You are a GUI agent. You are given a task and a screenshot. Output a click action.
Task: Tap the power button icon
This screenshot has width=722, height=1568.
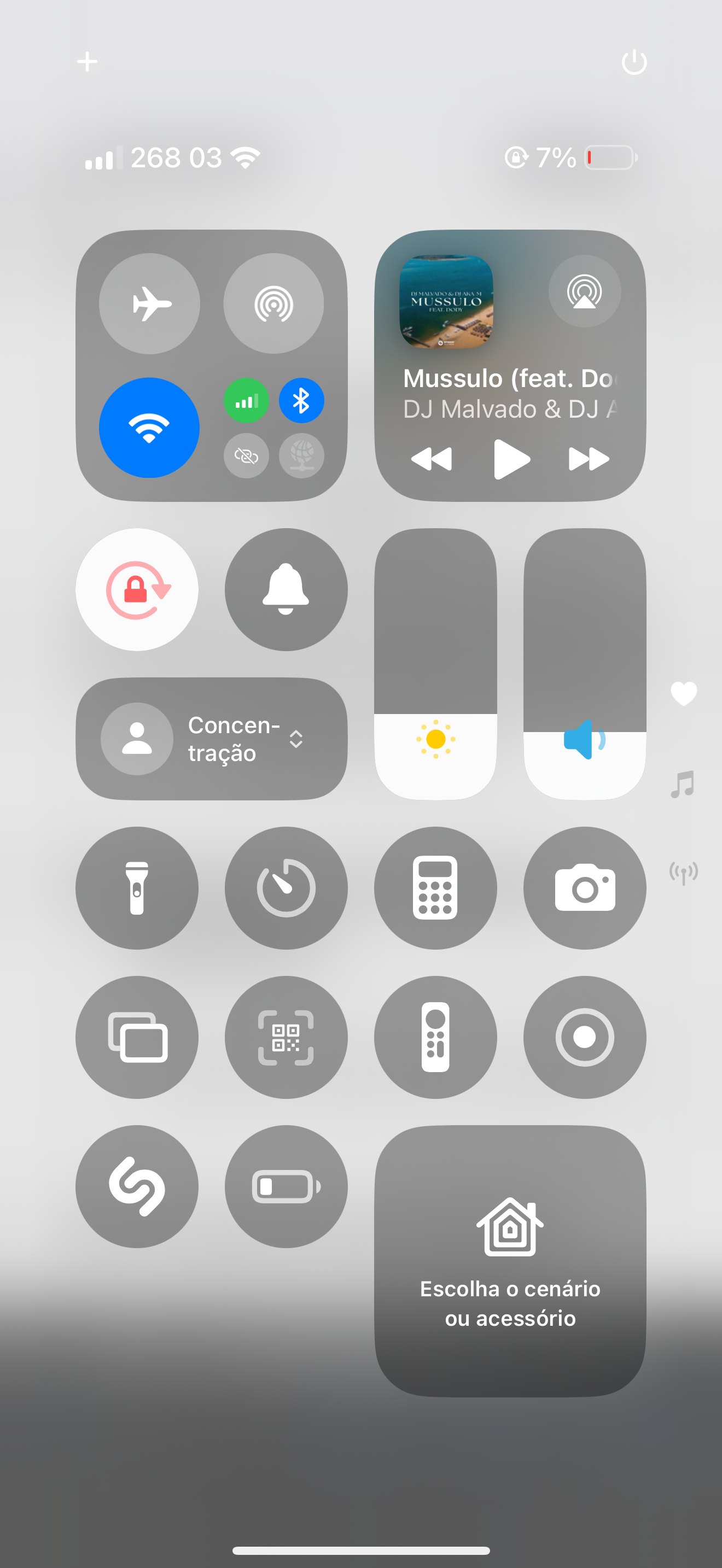(634, 61)
